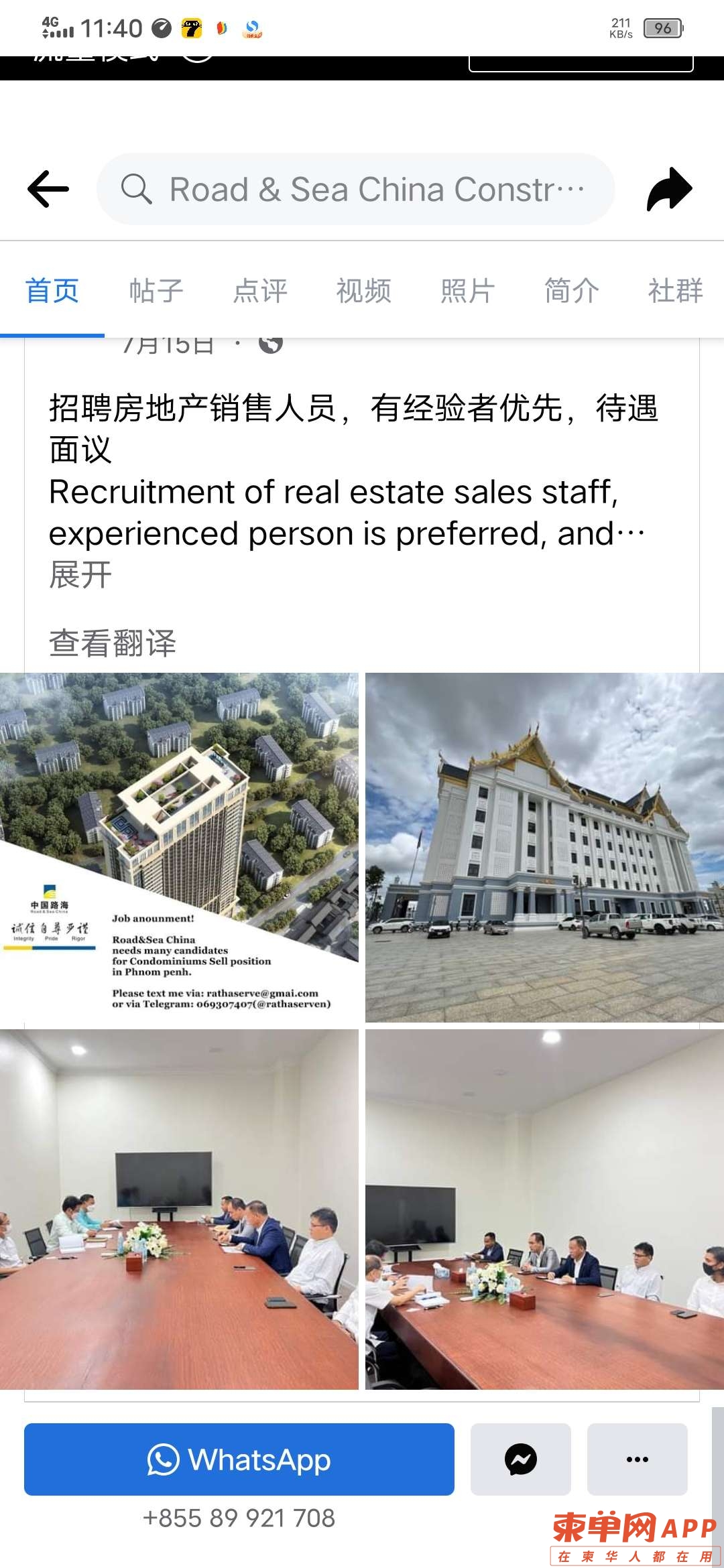The image size is (724, 1568).
Task: View the meeting photo with masked man
Action: click(544, 1209)
